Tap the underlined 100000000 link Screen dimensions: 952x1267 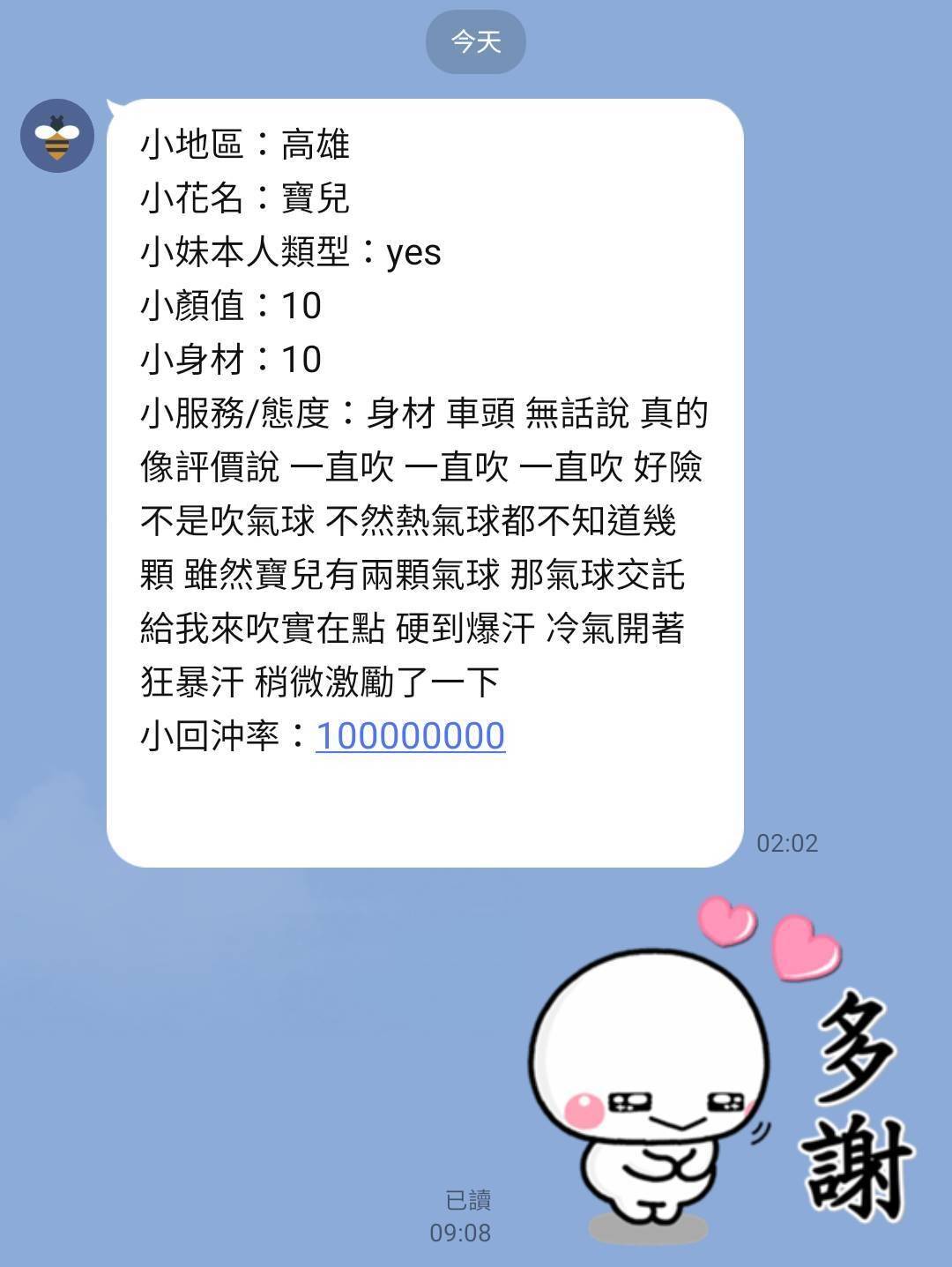coord(410,736)
